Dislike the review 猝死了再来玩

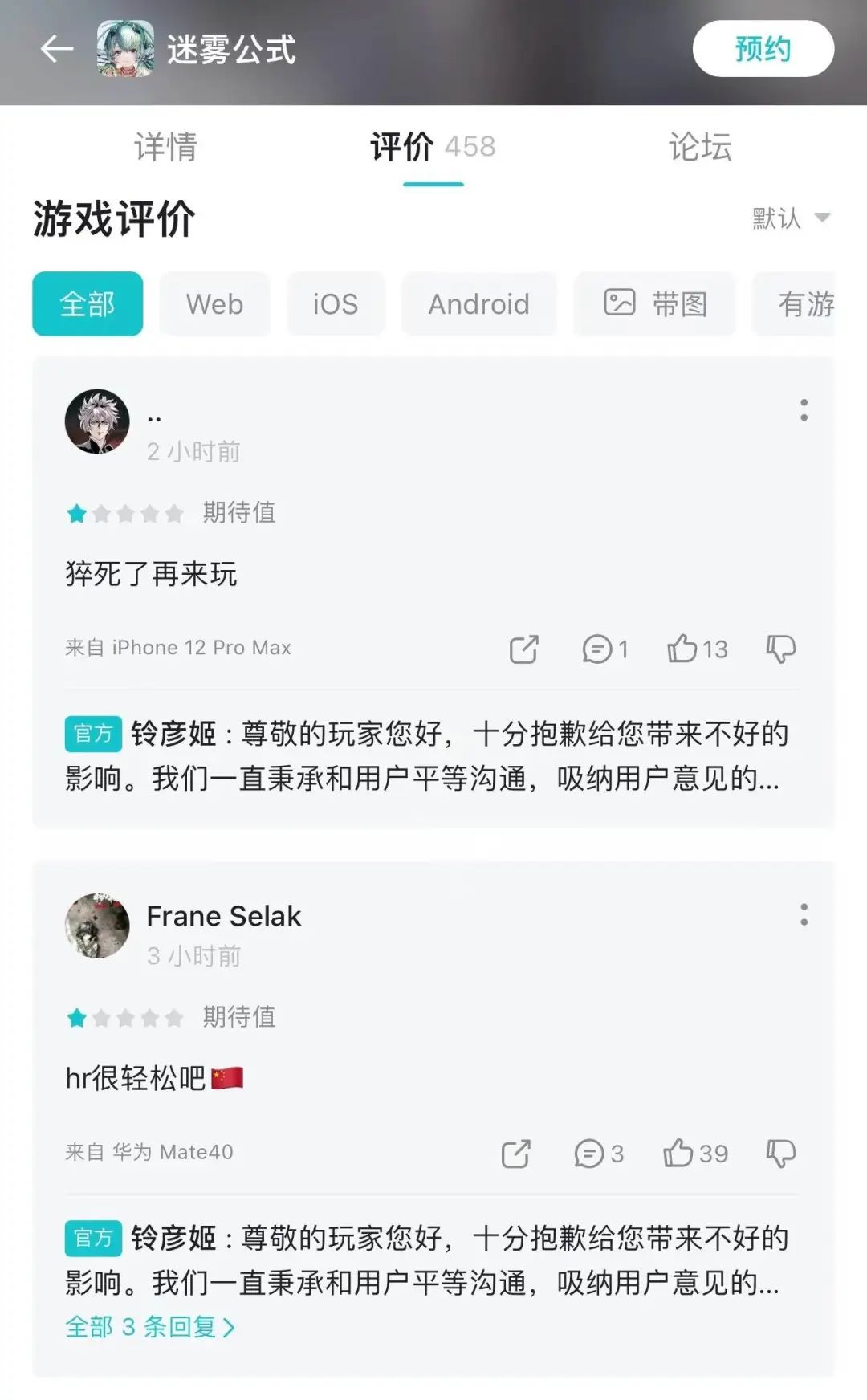click(x=780, y=649)
